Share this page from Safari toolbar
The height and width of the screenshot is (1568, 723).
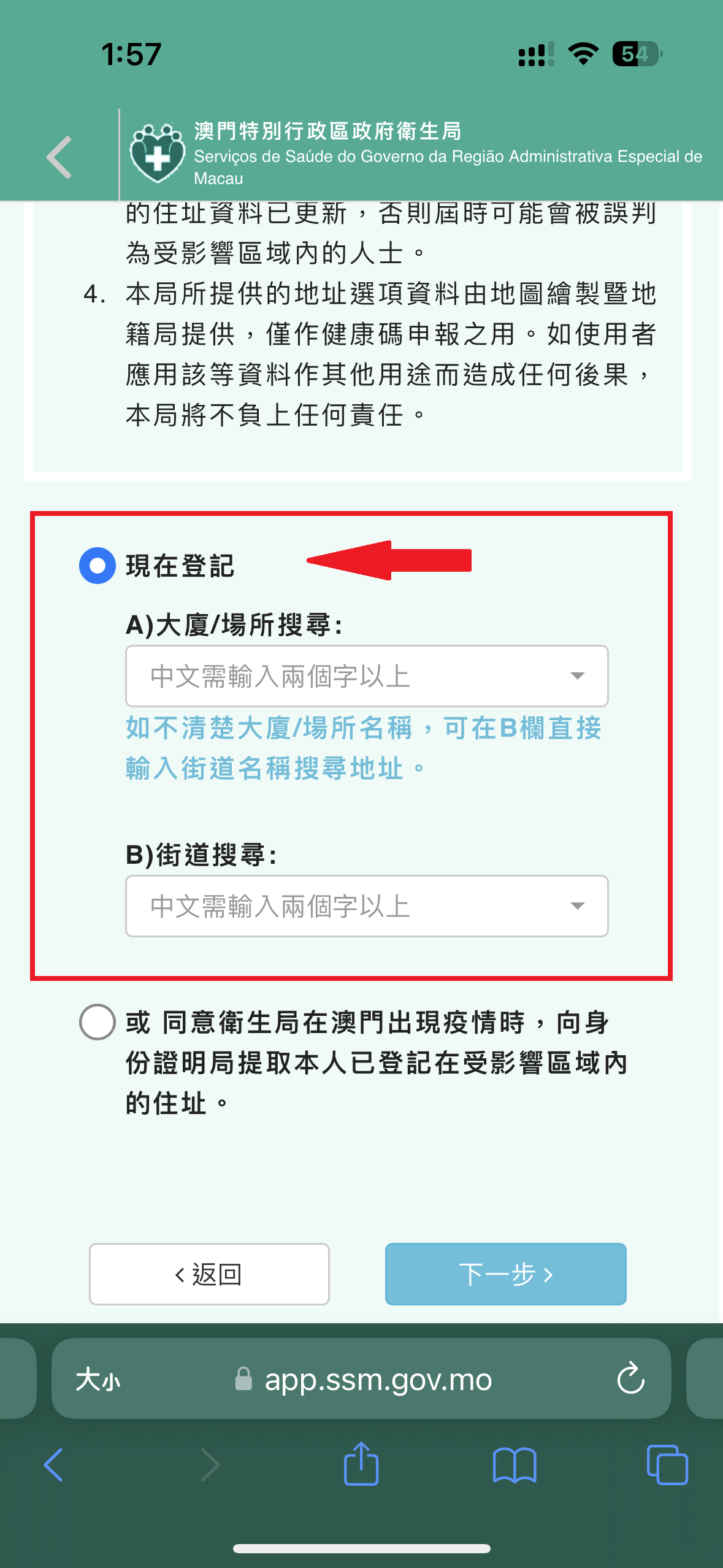click(x=361, y=1464)
